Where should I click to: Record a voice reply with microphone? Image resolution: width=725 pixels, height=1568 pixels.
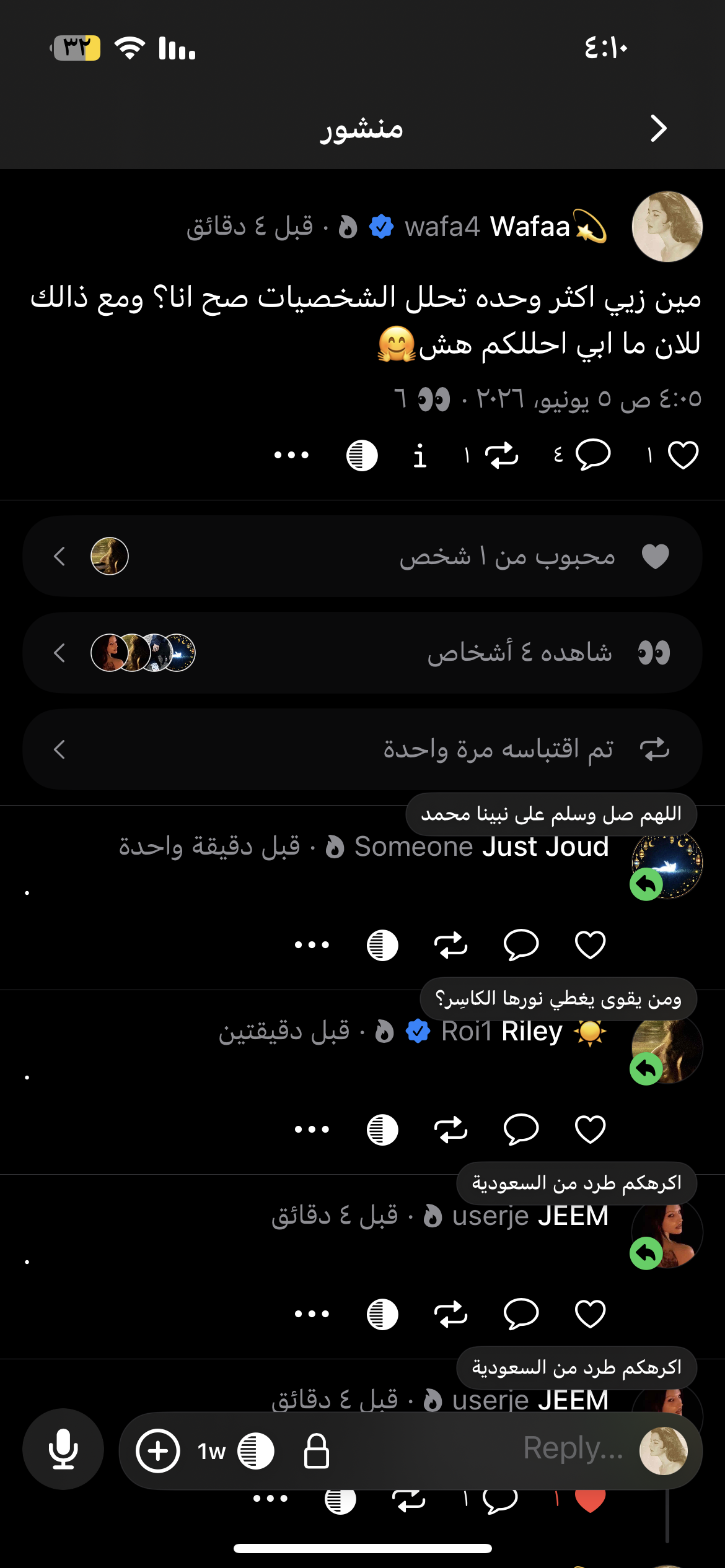(63, 1449)
